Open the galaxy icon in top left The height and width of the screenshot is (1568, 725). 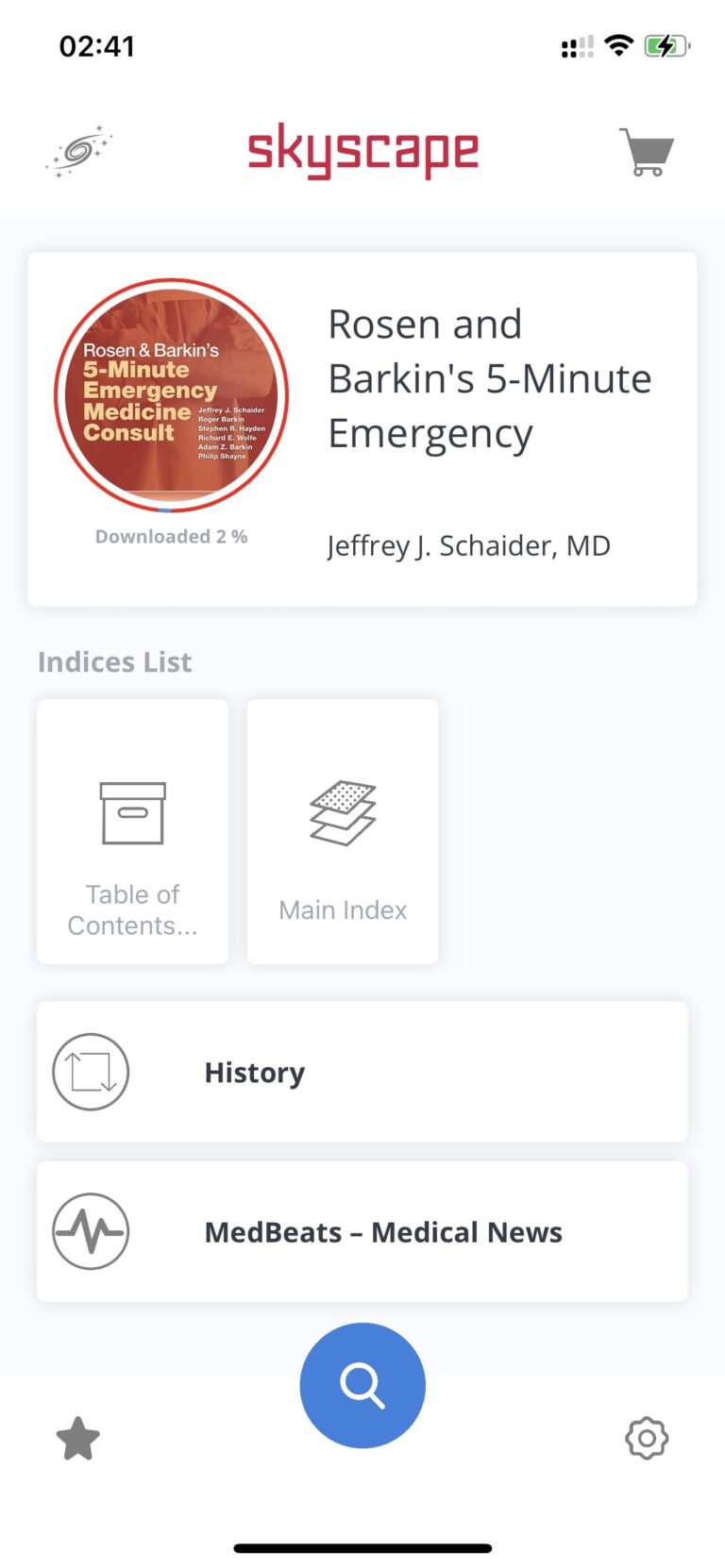click(x=79, y=151)
